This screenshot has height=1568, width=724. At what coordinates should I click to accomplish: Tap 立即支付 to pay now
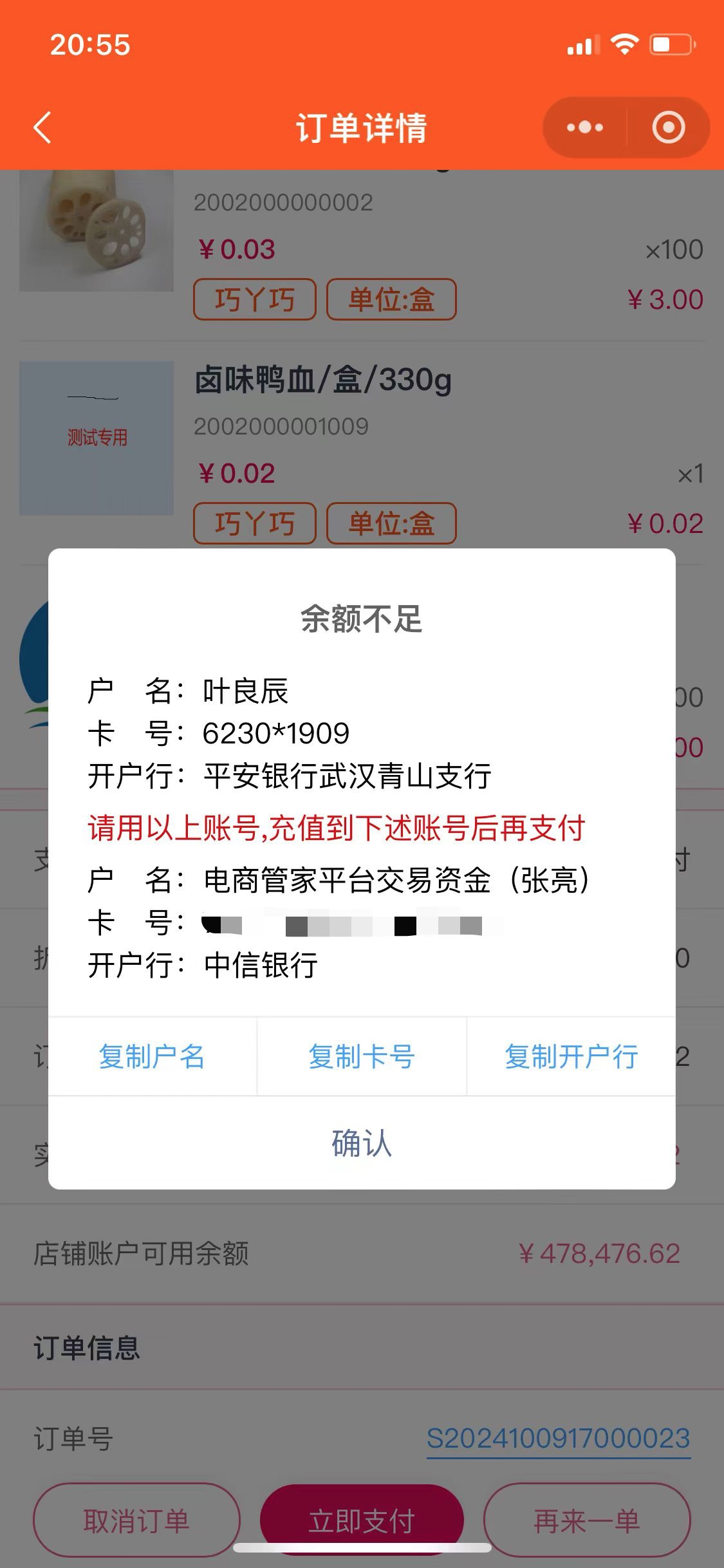click(x=362, y=1520)
